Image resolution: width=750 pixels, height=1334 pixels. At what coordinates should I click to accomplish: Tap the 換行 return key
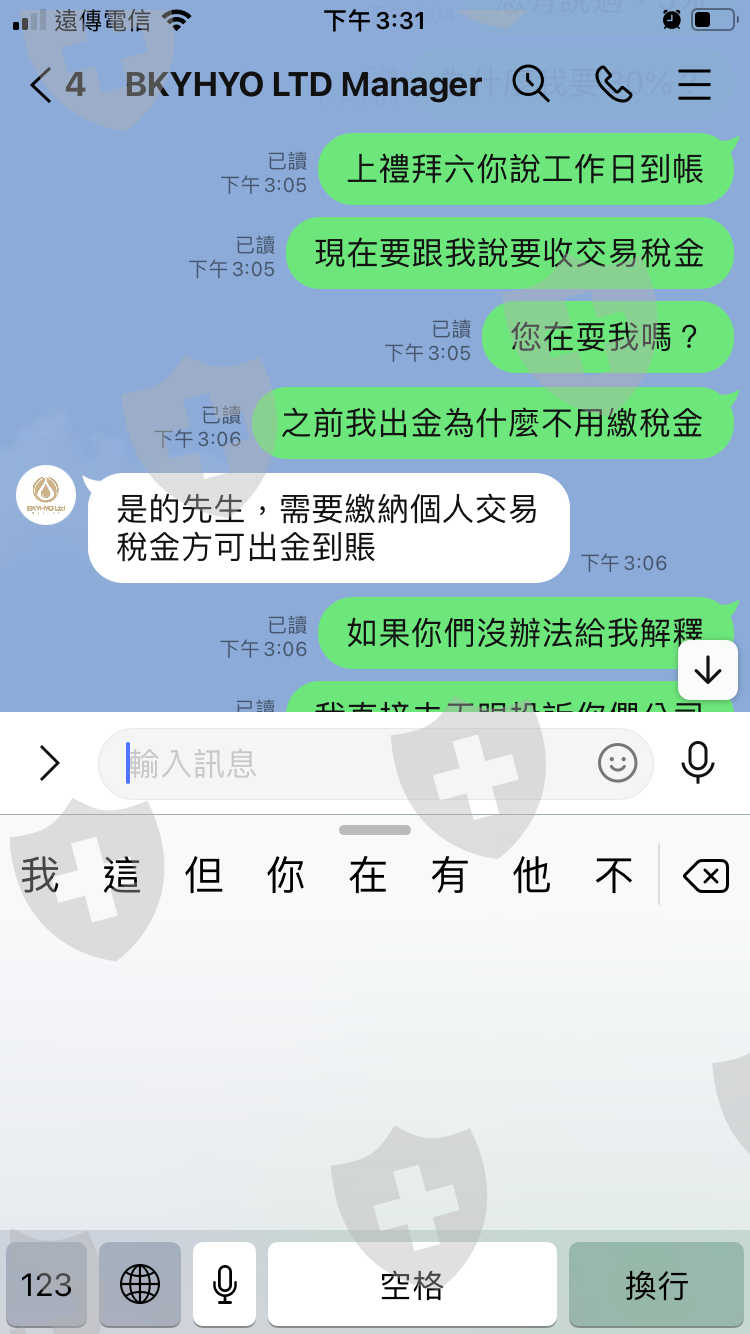[656, 1284]
